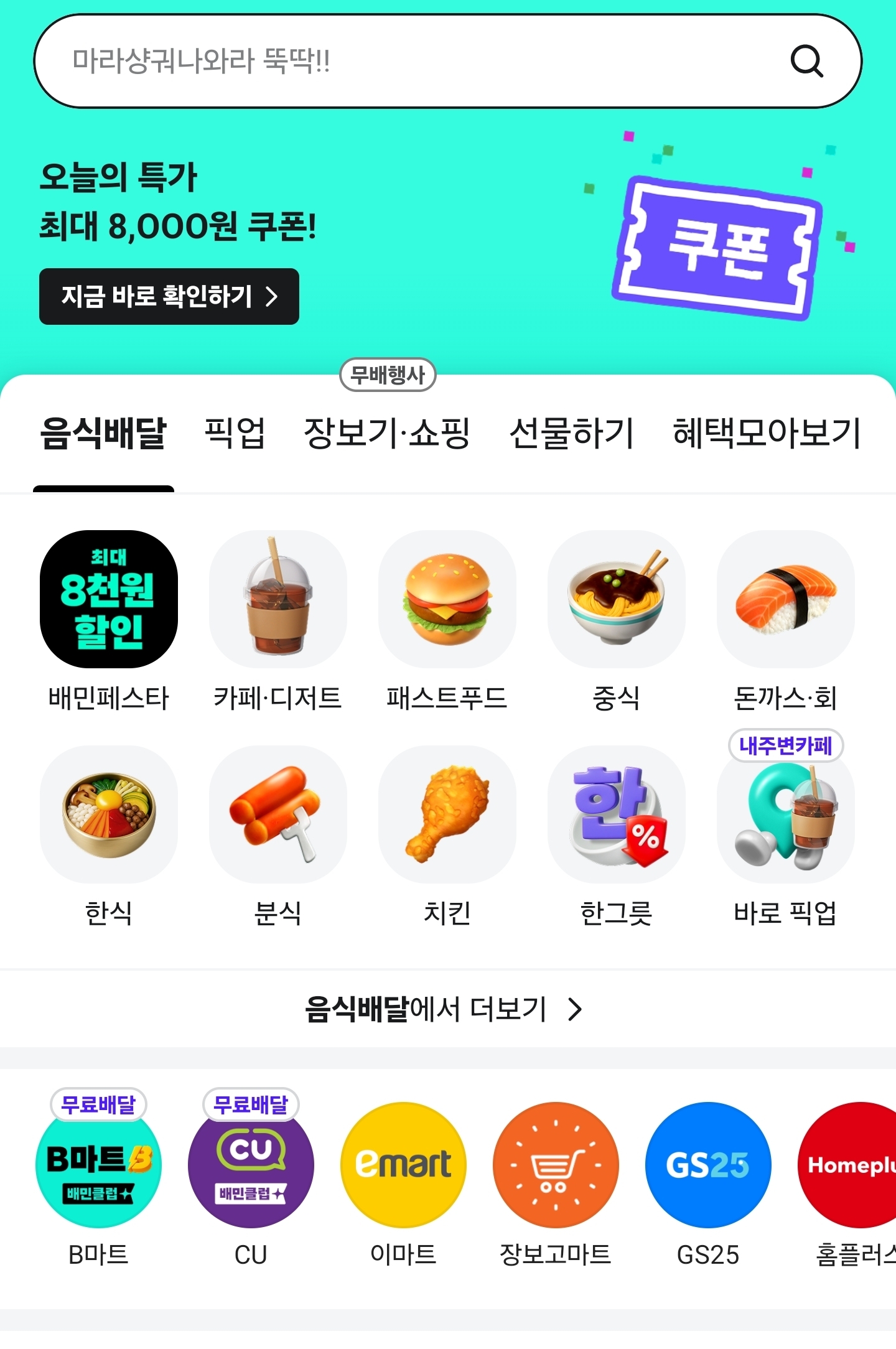This screenshot has height=1349, width=896.
Task: Select the 선물하기 tab
Action: click(571, 433)
